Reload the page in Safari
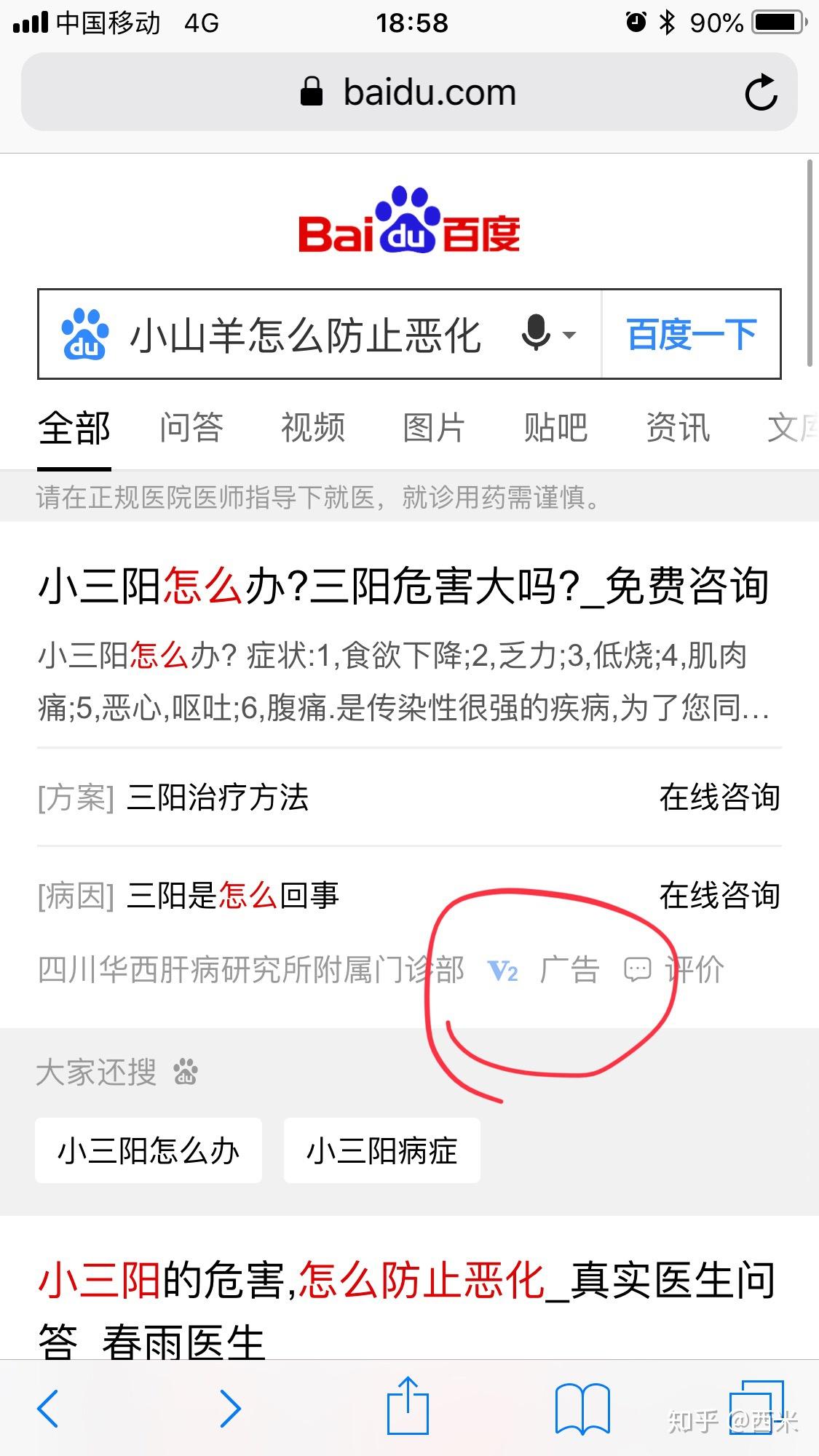This screenshot has width=819, height=1456. coord(761,92)
